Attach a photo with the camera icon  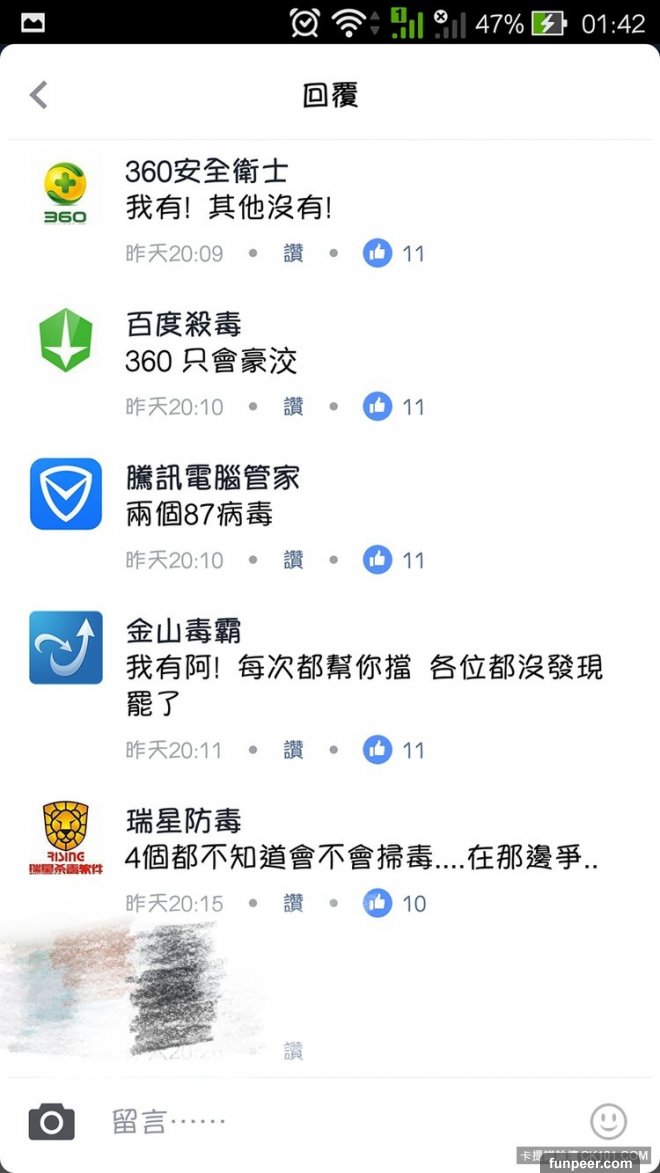[x=51, y=1121]
